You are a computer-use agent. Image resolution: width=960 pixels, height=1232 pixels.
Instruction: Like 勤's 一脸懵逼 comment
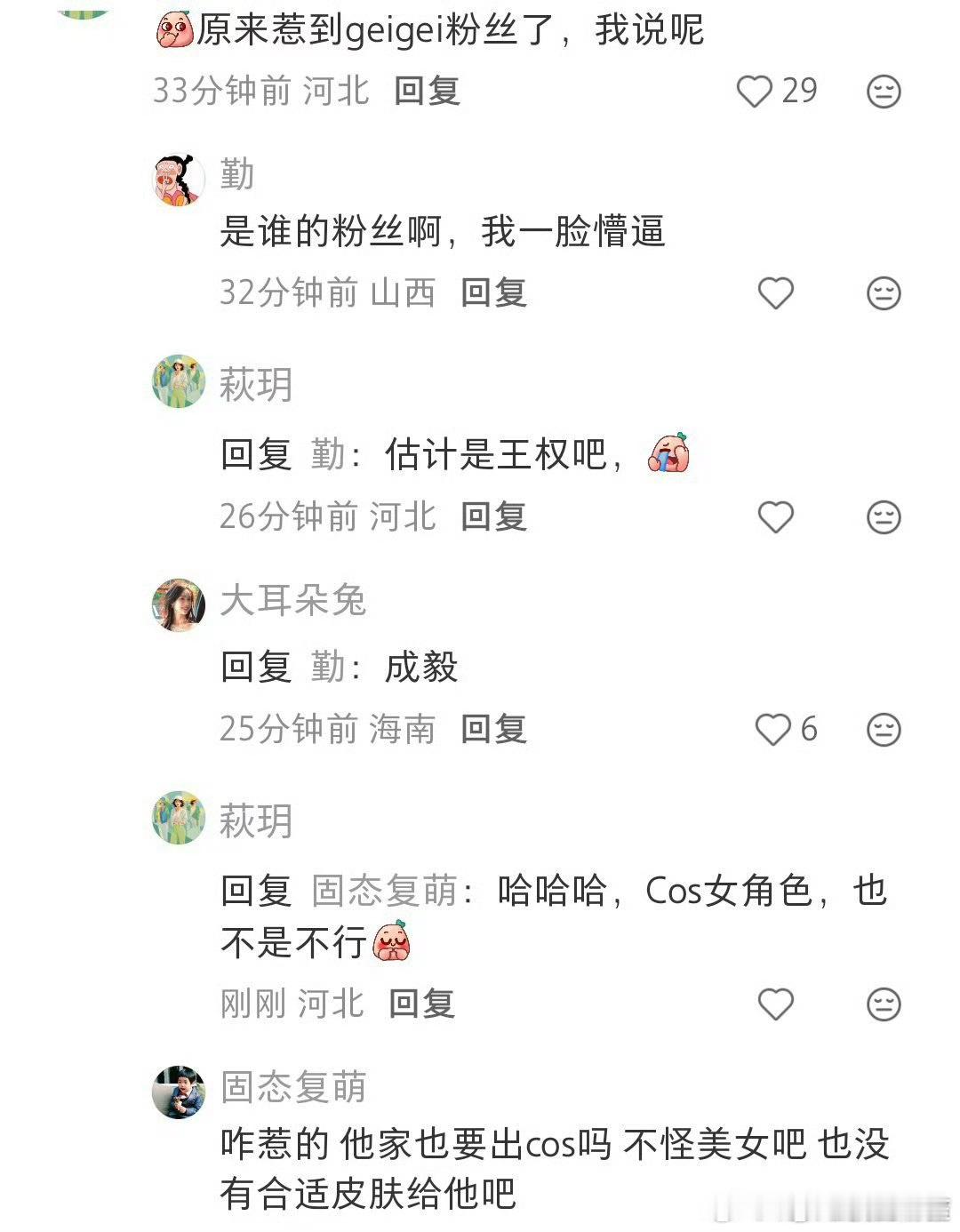click(775, 292)
